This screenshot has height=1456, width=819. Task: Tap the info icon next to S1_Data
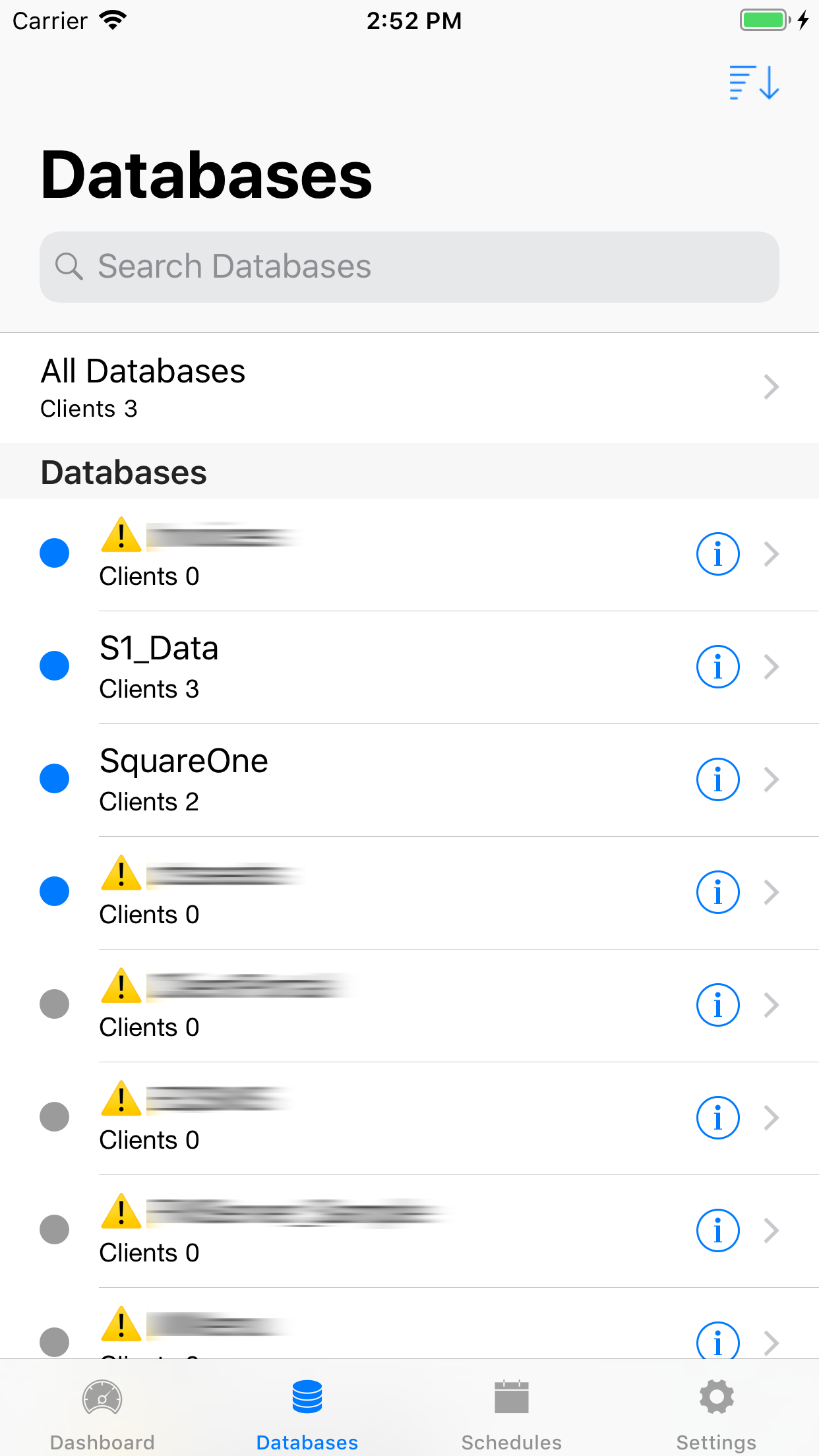[717, 666]
